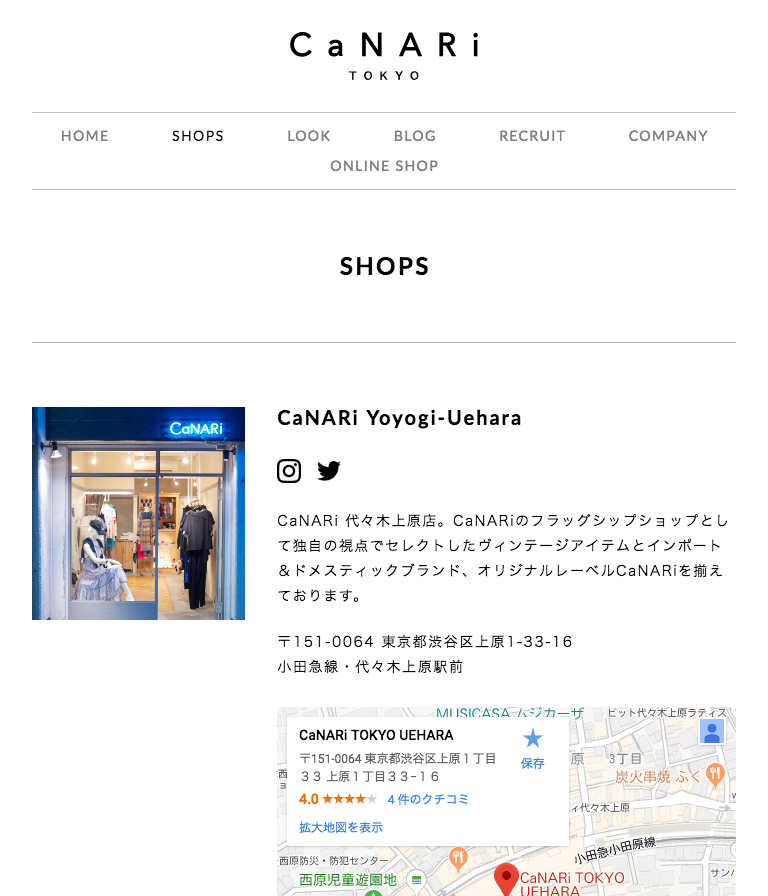Open the Yoyogi-Uehara storefront photo

pos(138,513)
